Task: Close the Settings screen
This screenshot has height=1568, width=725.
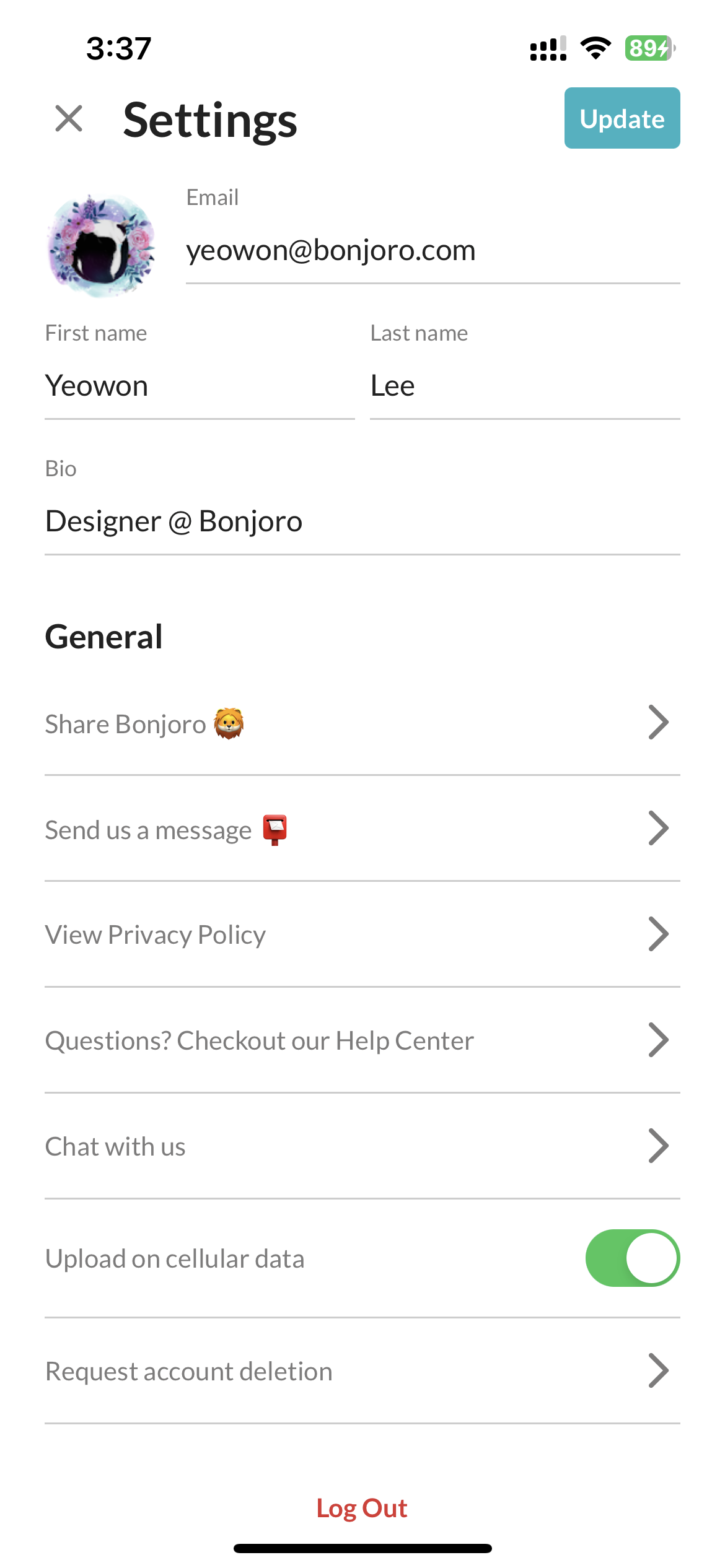Action: [69, 118]
